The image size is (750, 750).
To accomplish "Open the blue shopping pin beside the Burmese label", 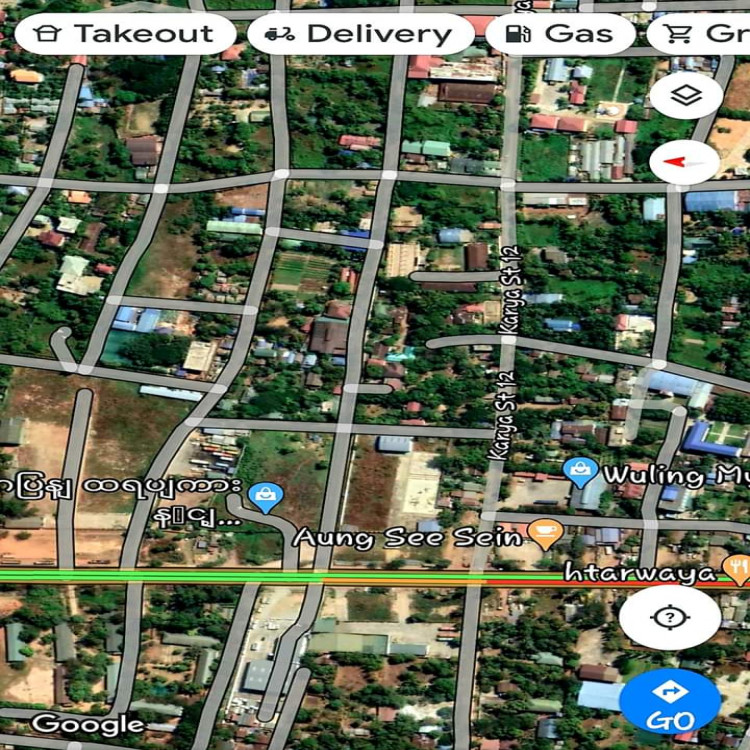I will click(x=265, y=494).
